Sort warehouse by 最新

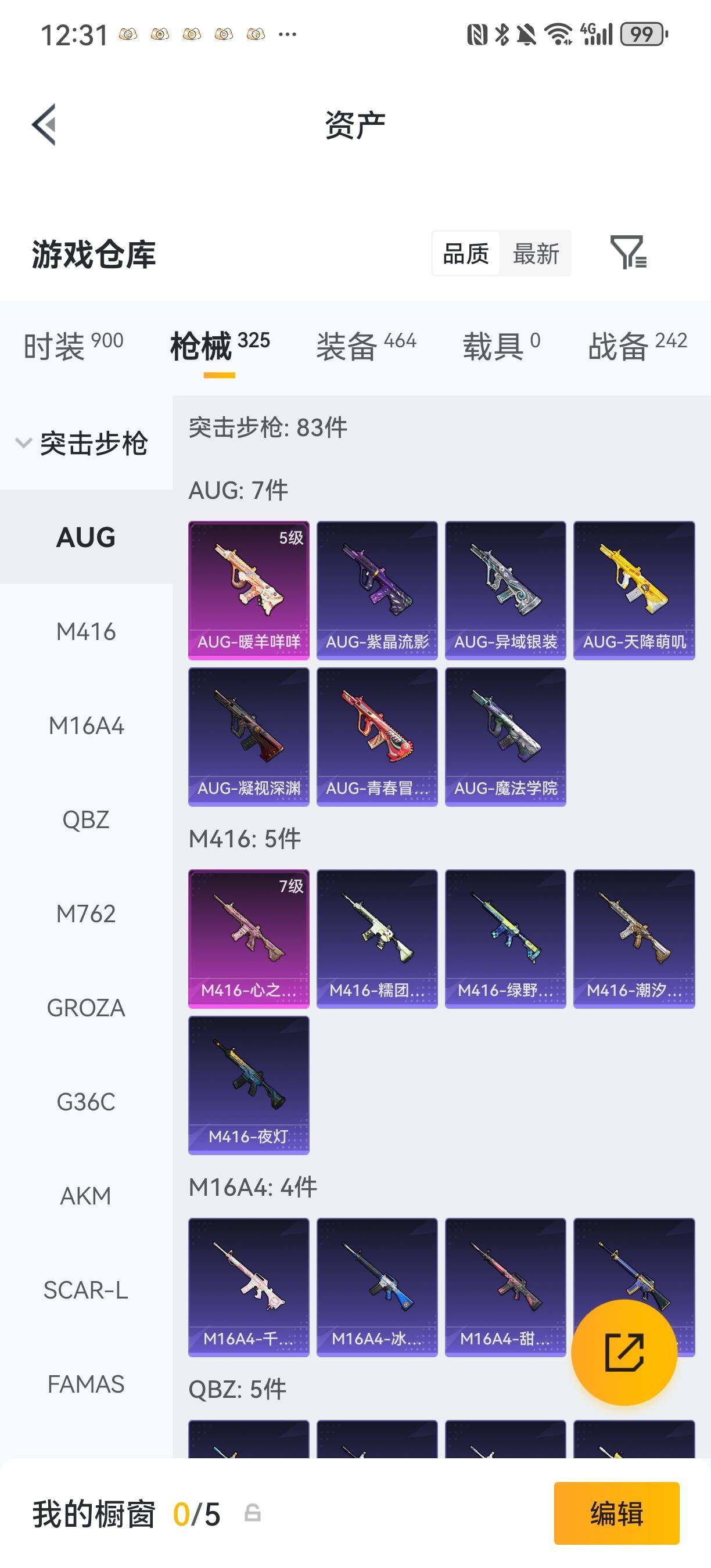click(x=536, y=253)
